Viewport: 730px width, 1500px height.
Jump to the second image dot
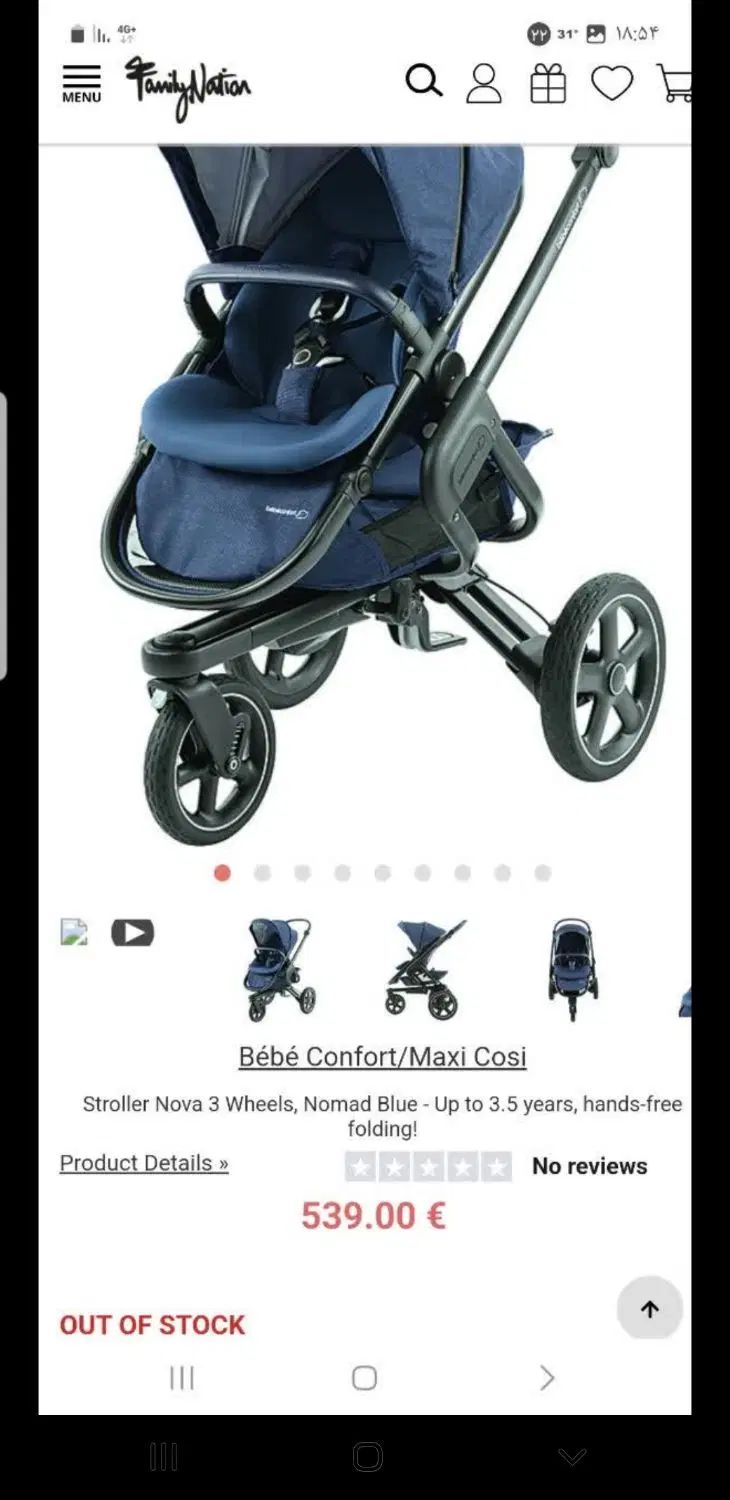263,873
